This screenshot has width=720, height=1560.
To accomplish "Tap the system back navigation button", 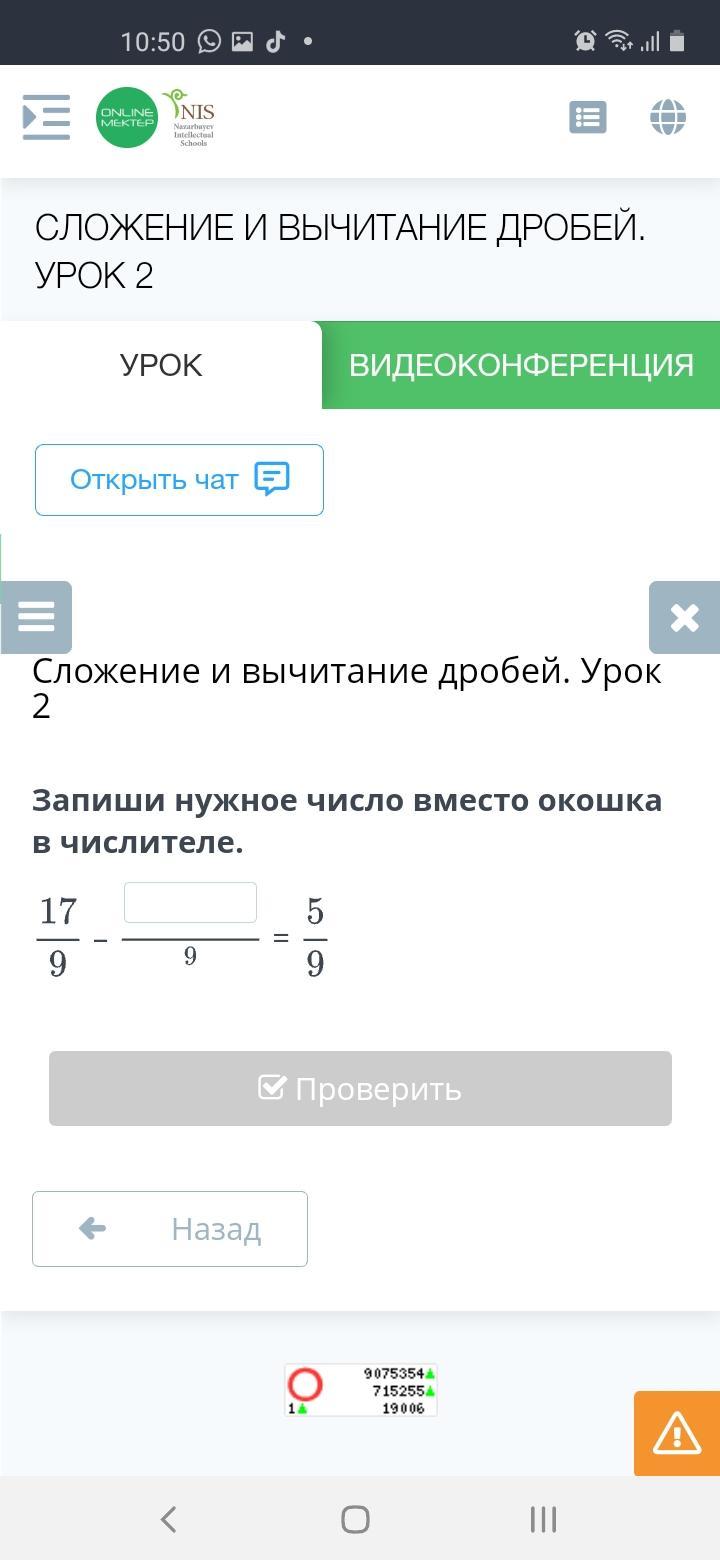I will click(168, 1519).
